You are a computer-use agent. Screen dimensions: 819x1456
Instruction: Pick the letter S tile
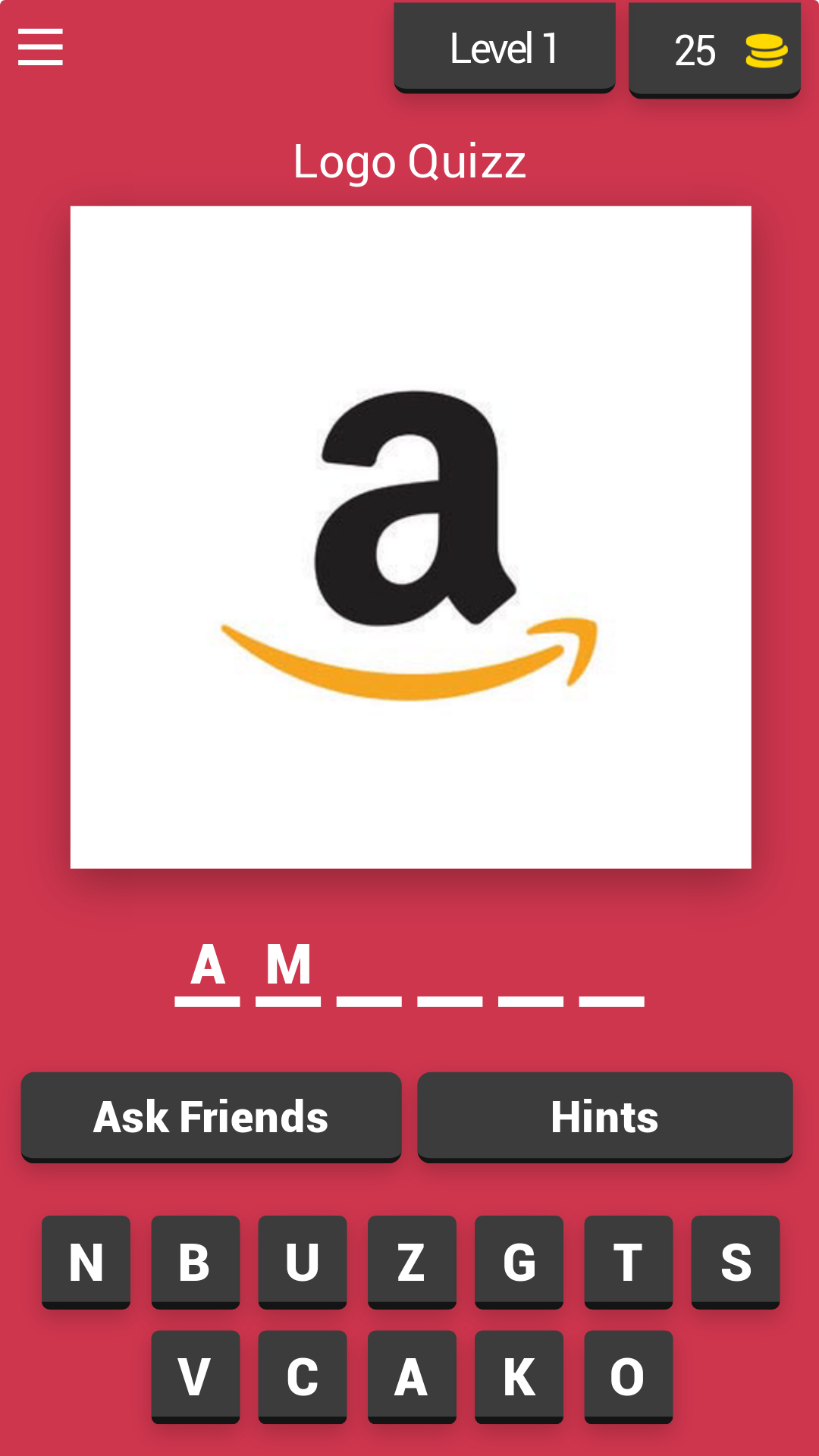click(x=736, y=1262)
